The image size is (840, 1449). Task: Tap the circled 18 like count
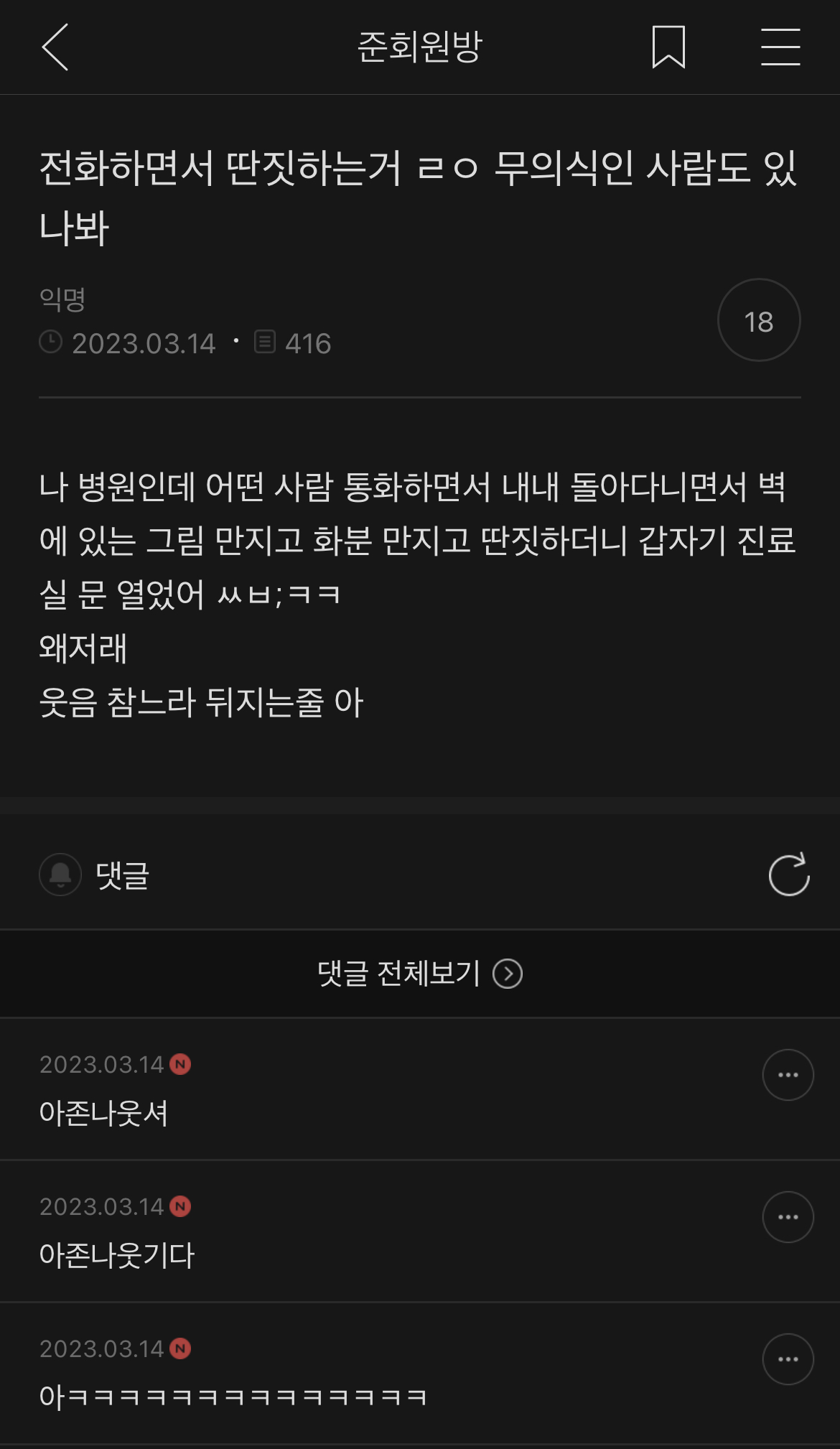click(x=759, y=320)
